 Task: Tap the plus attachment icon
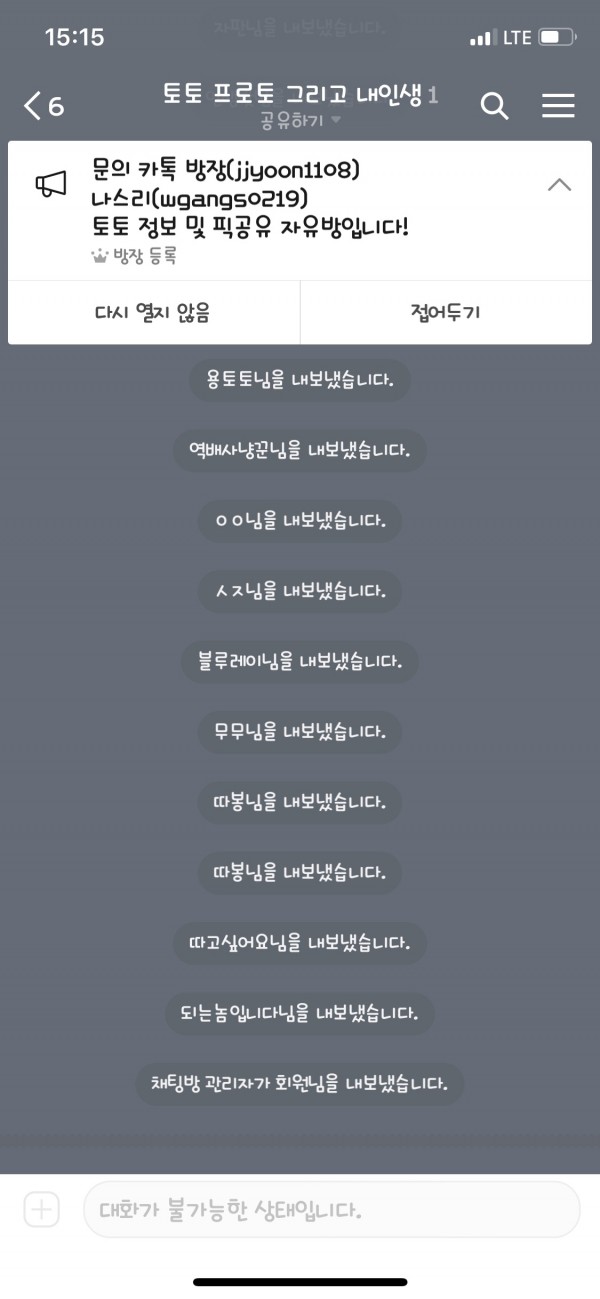tap(42, 1210)
